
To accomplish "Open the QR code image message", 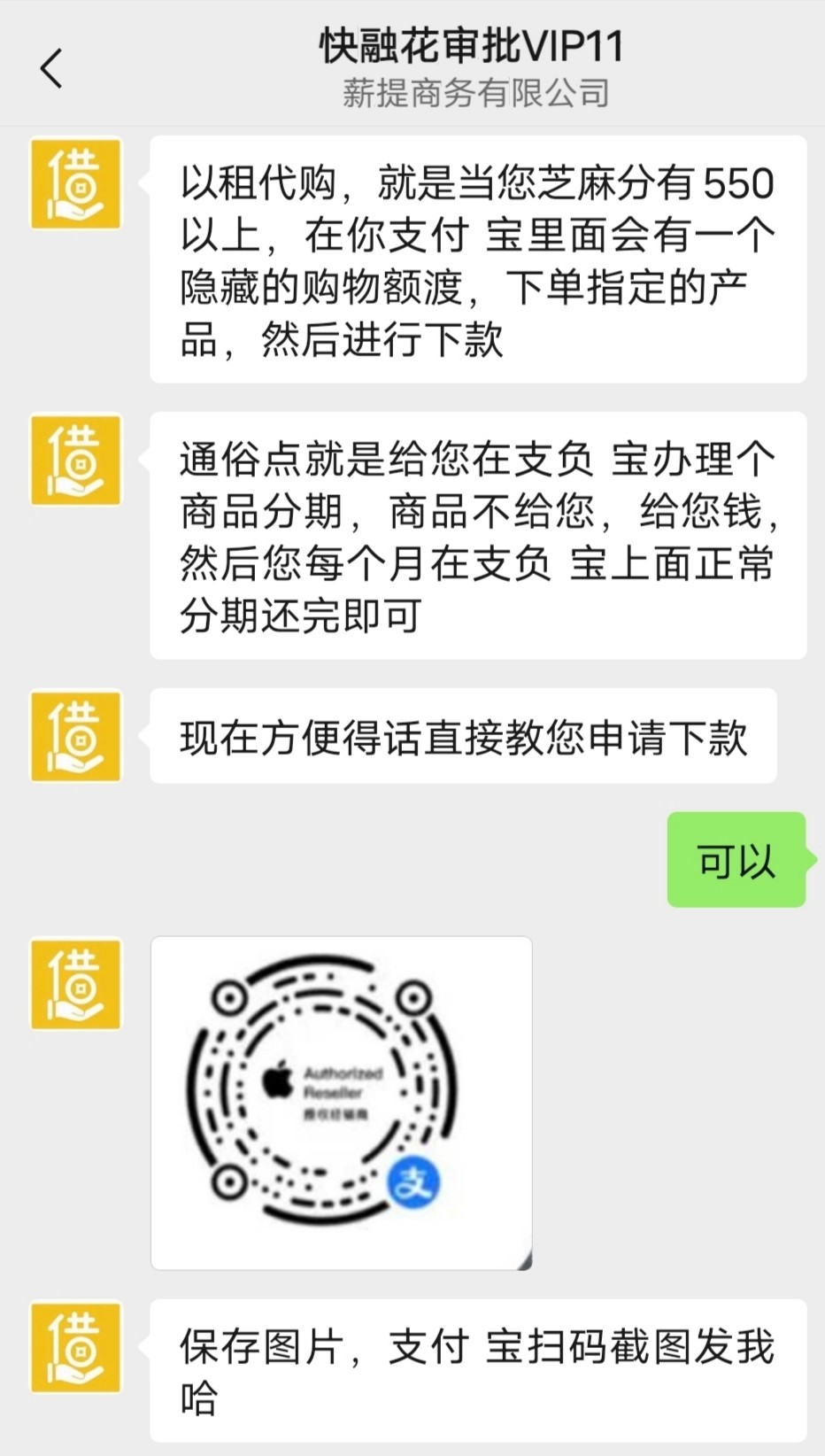I will pos(342,1103).
